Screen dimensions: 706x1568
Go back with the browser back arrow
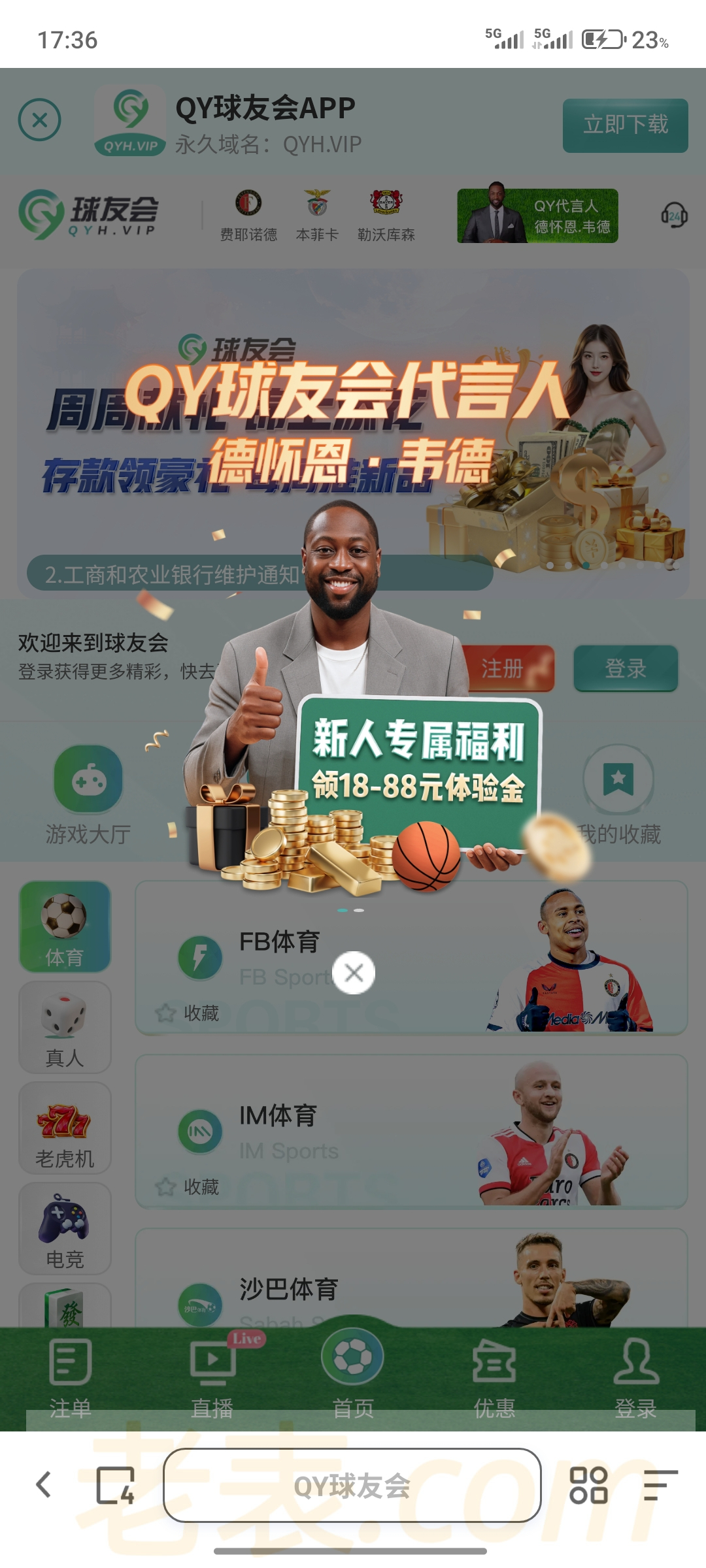click(x=44, y=1484)
